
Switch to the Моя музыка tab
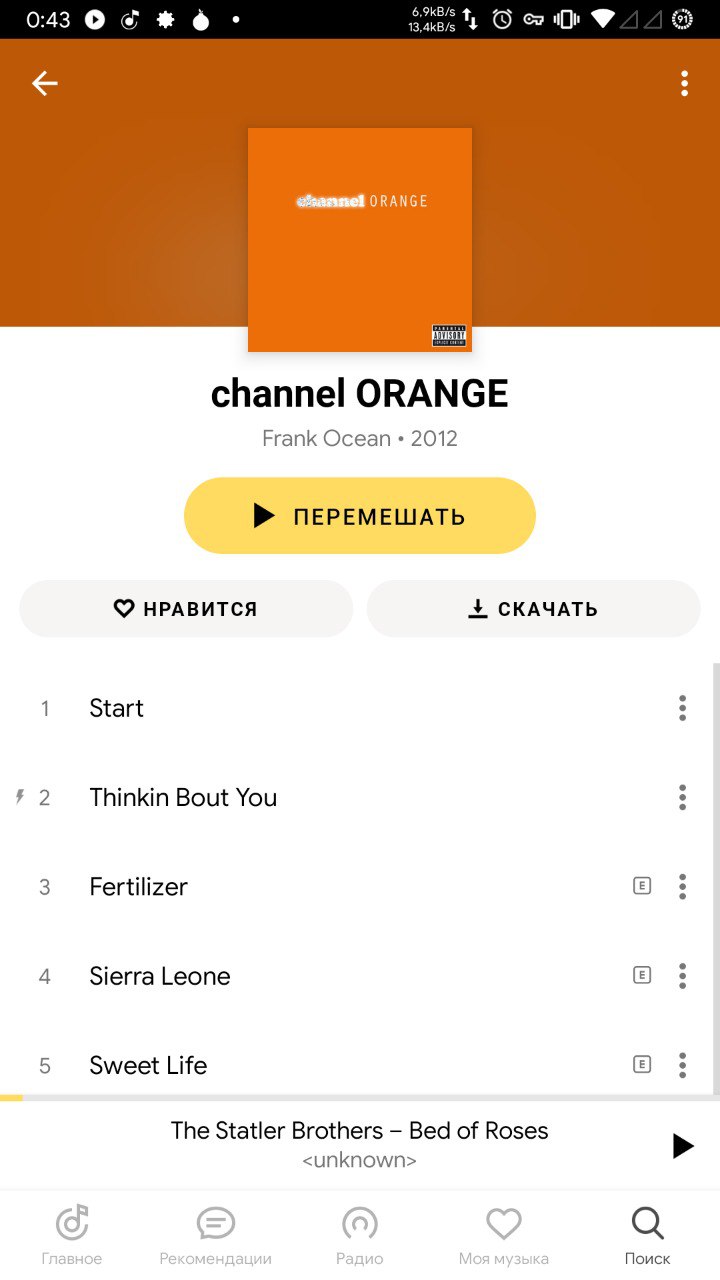(x=504, y=1236)
